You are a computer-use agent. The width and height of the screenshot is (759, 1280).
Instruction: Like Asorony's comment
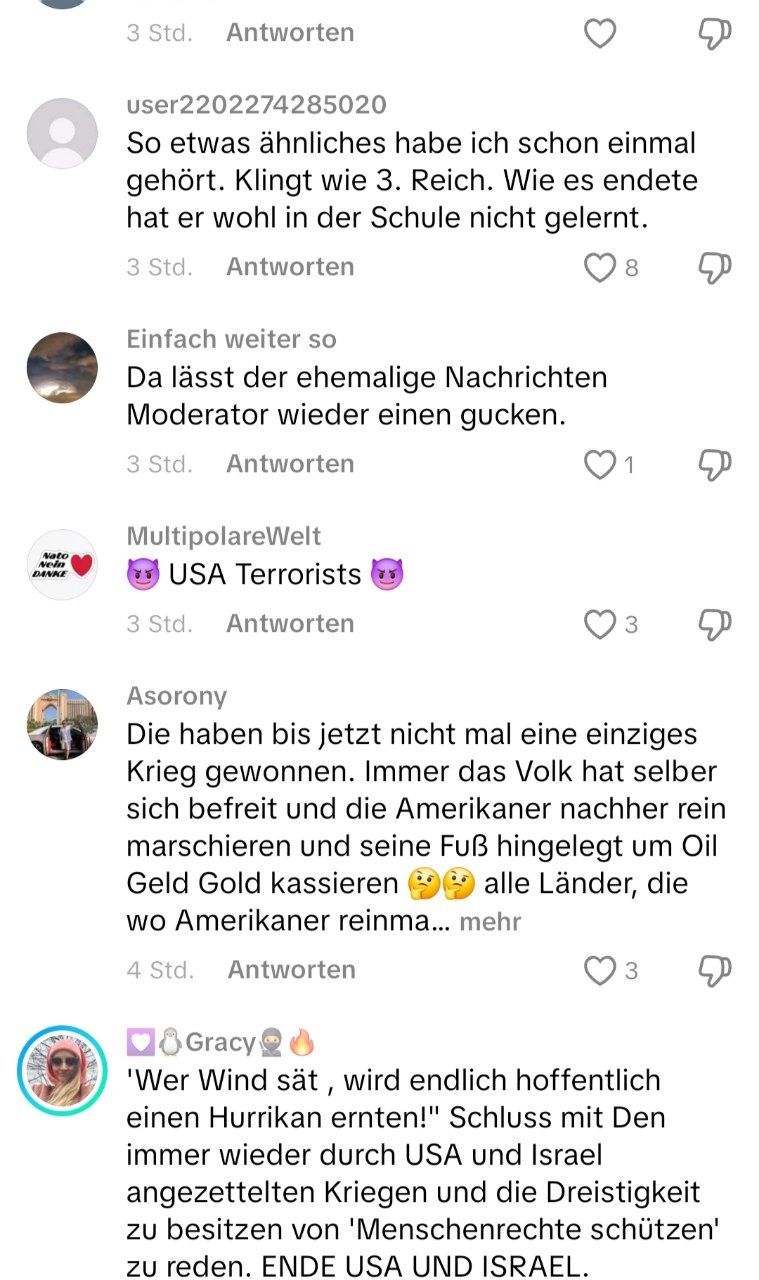599,970
